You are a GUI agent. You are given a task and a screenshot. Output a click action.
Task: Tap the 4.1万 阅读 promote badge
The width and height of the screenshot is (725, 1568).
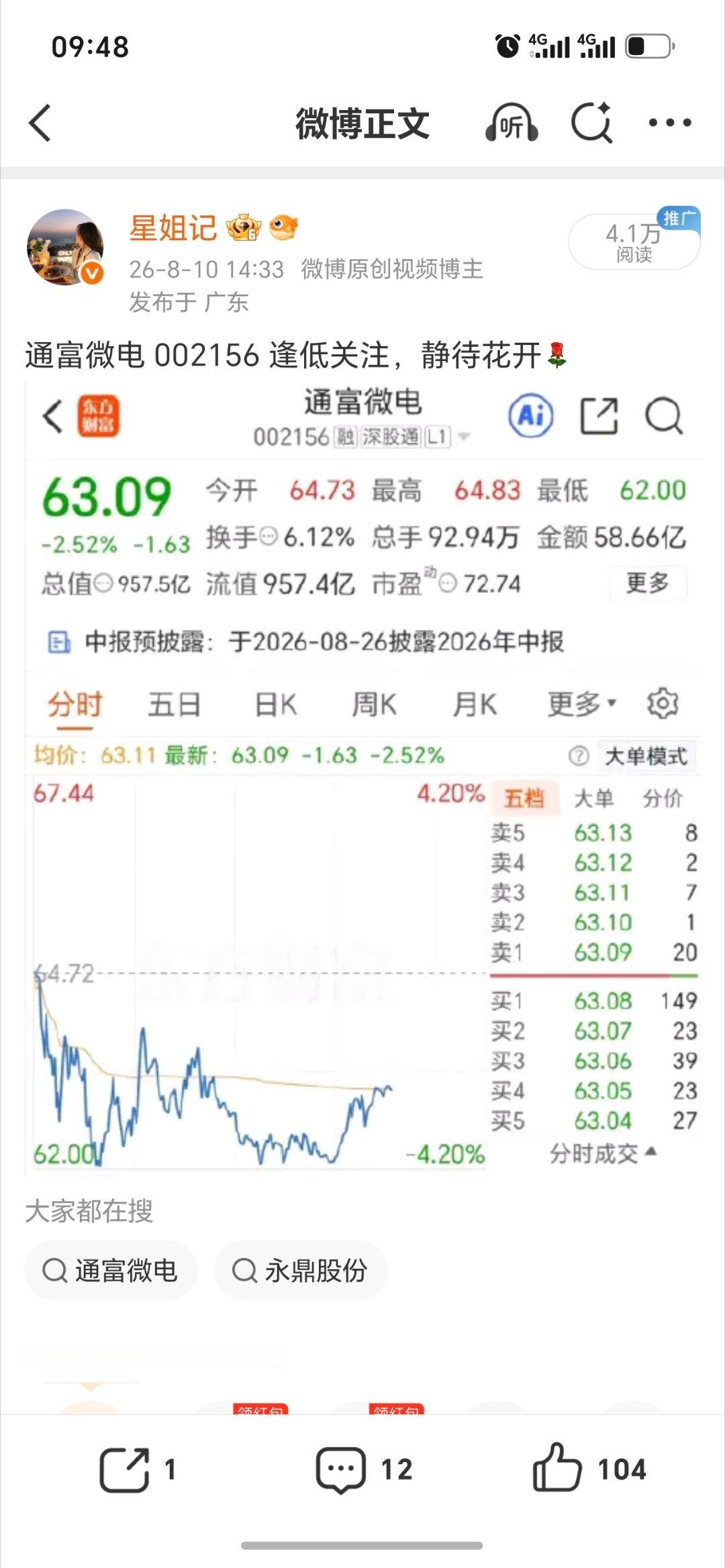pos(634,240)
